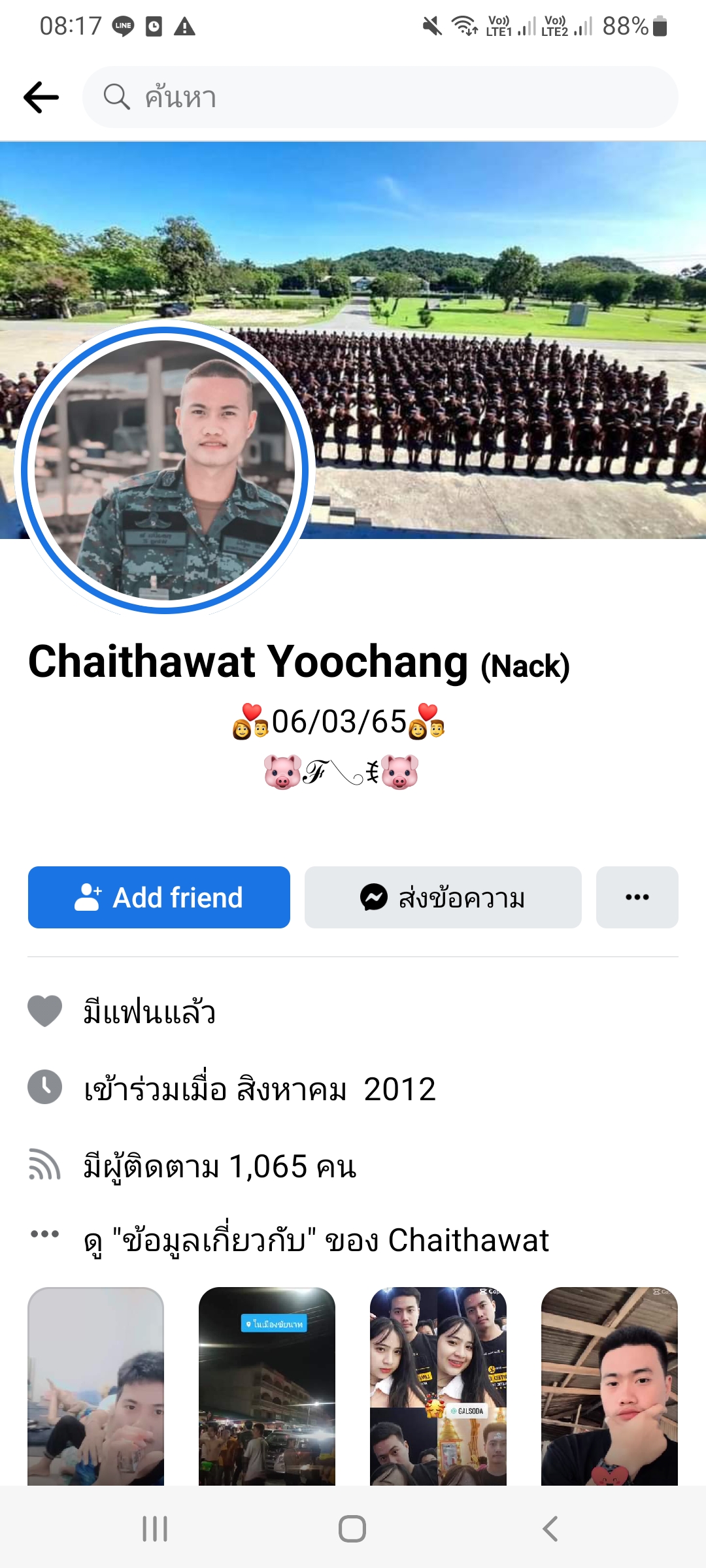Open the photo of a man under a wooden roof
Viewport: 706px width, 1568px height.
pyautogui.click(x=609, y=1385)
